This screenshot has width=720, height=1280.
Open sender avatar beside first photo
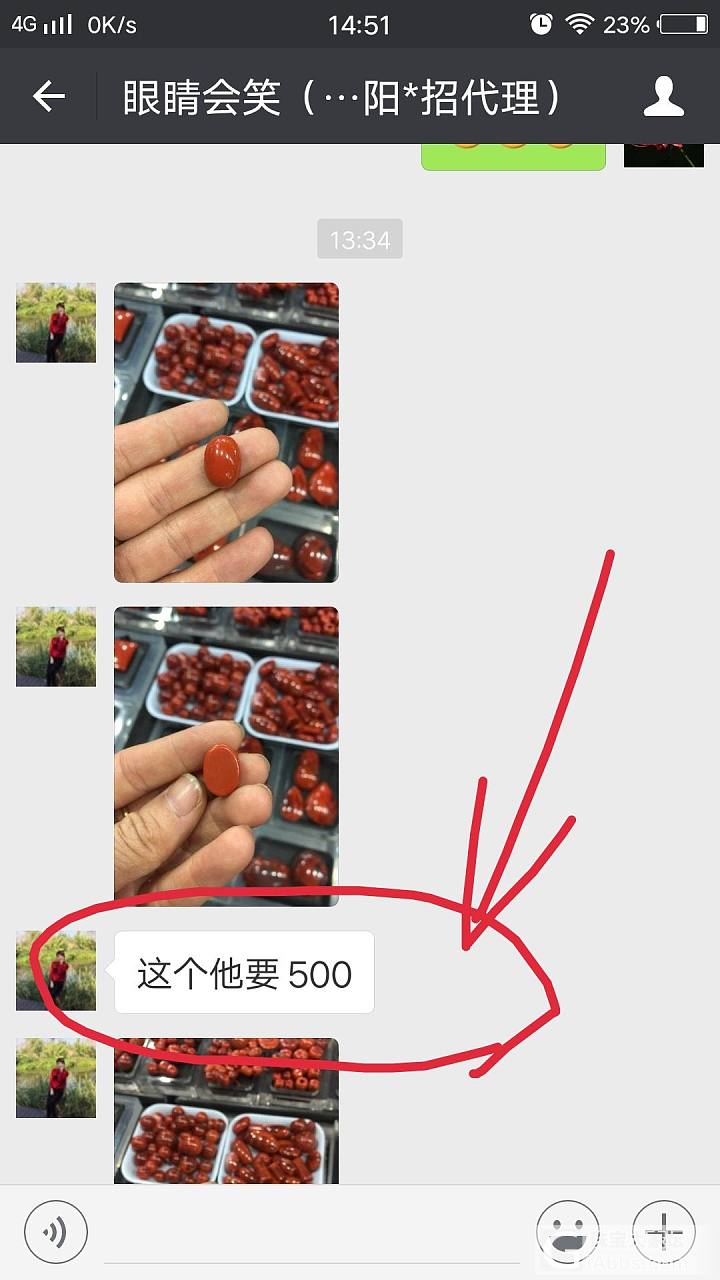pos(56,322)
